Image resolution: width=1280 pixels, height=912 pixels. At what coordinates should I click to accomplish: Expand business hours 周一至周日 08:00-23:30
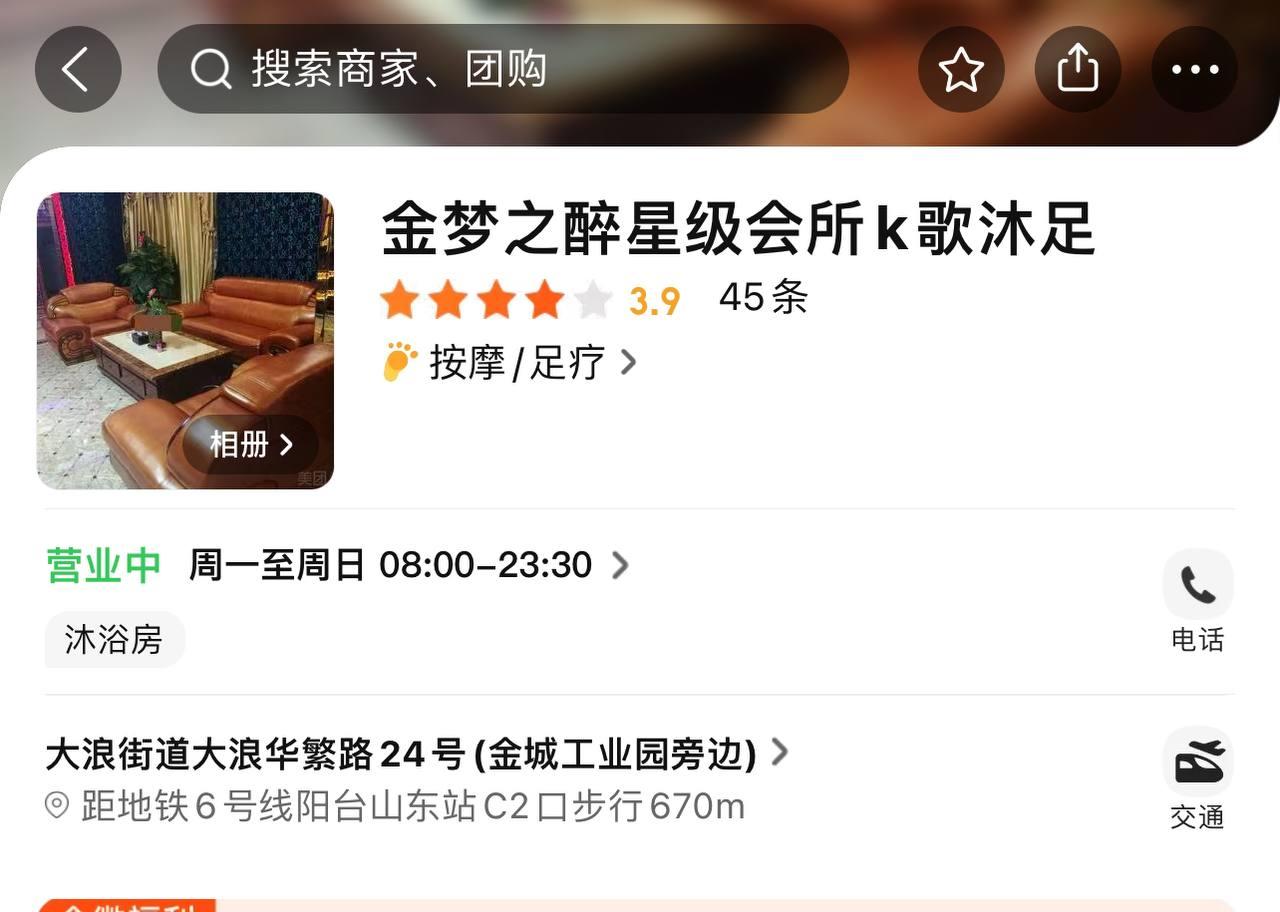(x=408, y=566)
